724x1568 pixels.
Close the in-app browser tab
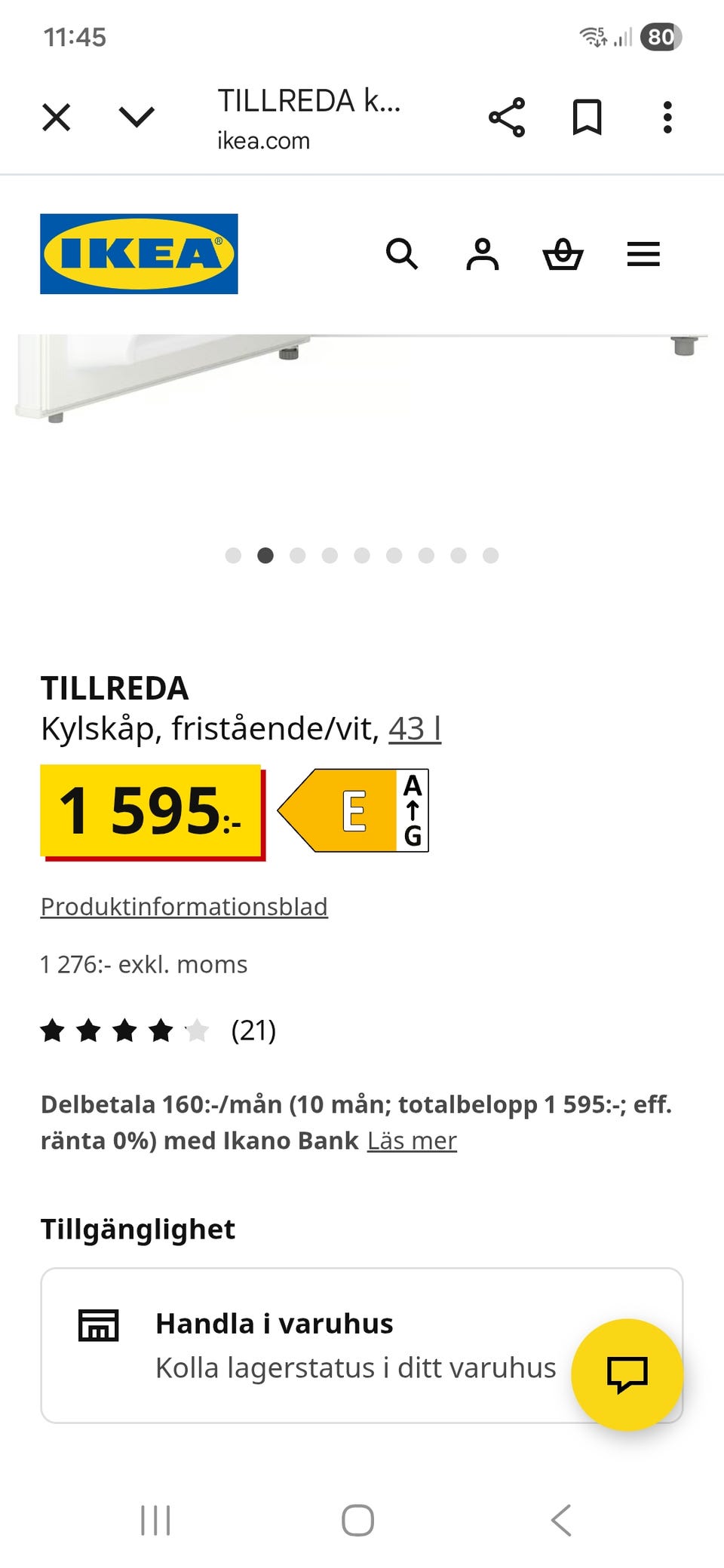(57, 118)
